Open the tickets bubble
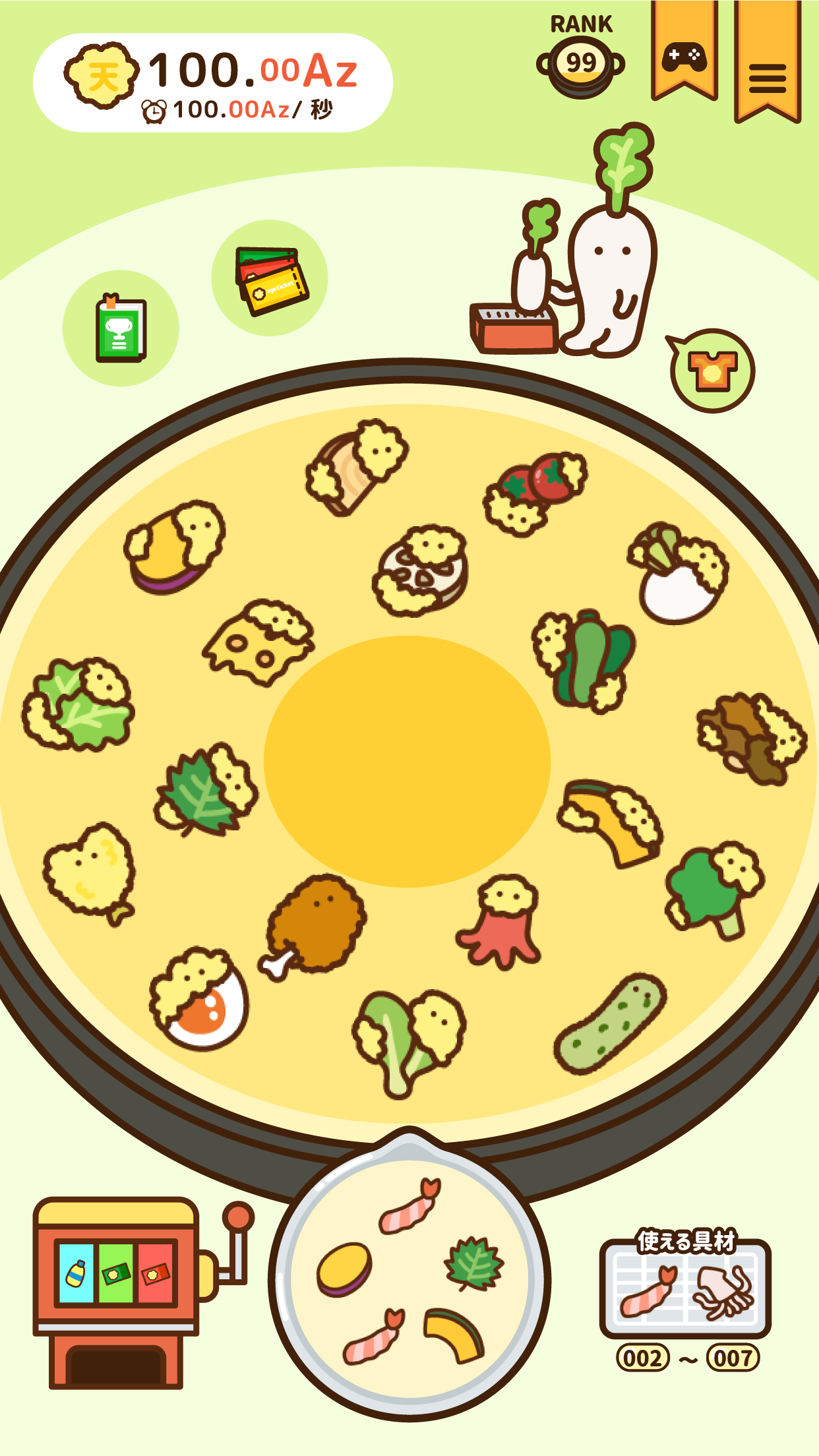The image size is (819, 1456). coord(270,280)
